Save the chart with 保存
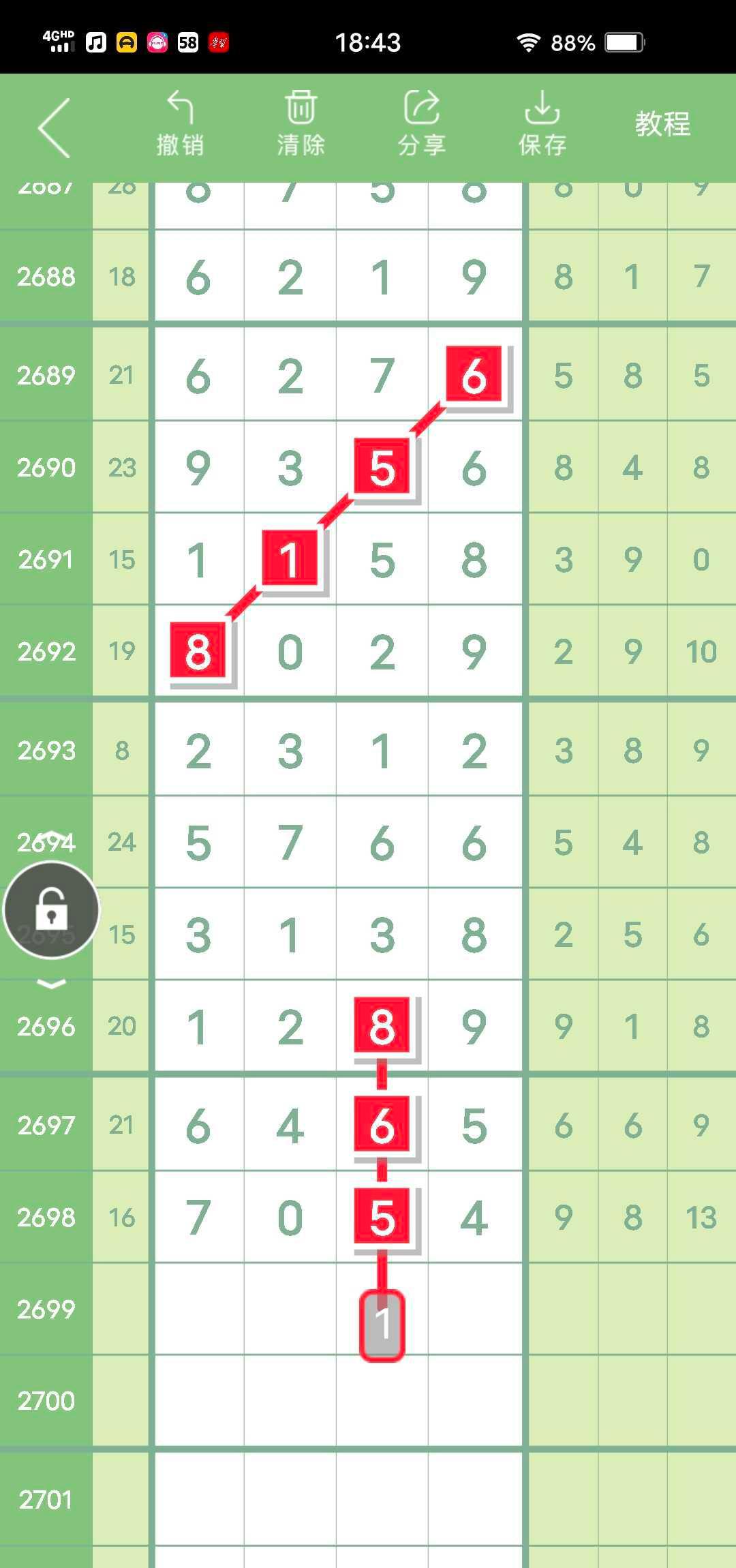 [542, 125]
